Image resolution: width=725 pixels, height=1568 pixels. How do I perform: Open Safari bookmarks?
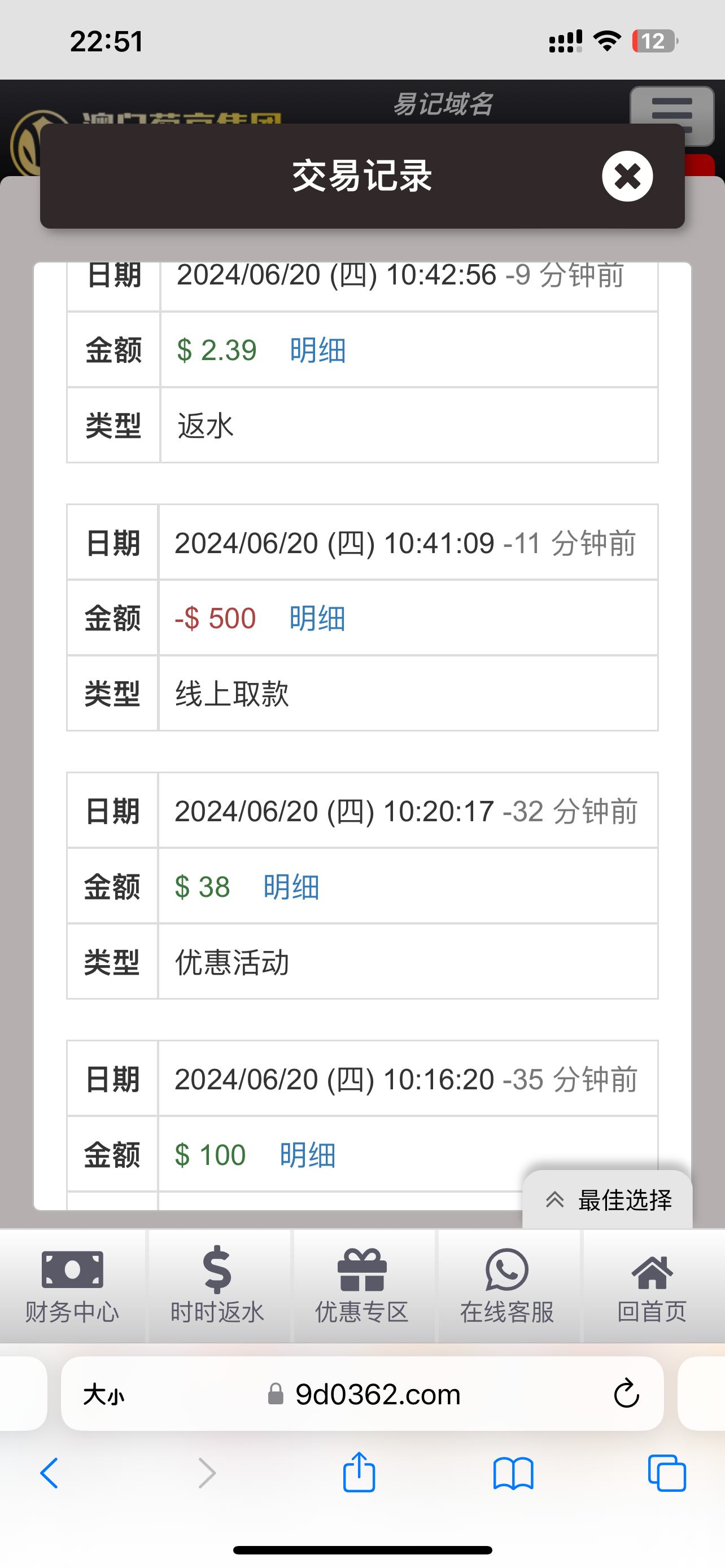(x=513, y=1474)
